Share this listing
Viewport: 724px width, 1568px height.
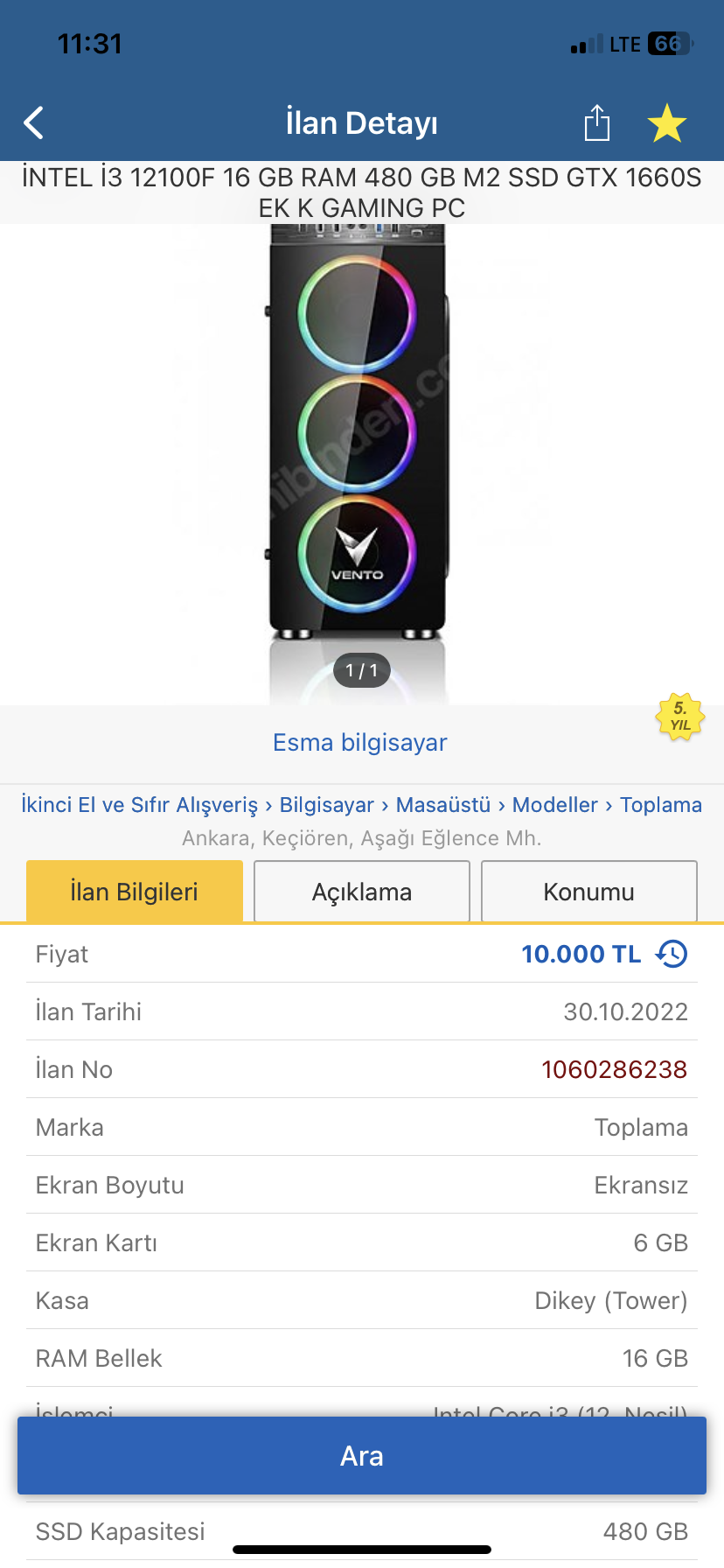click(596, 123)
